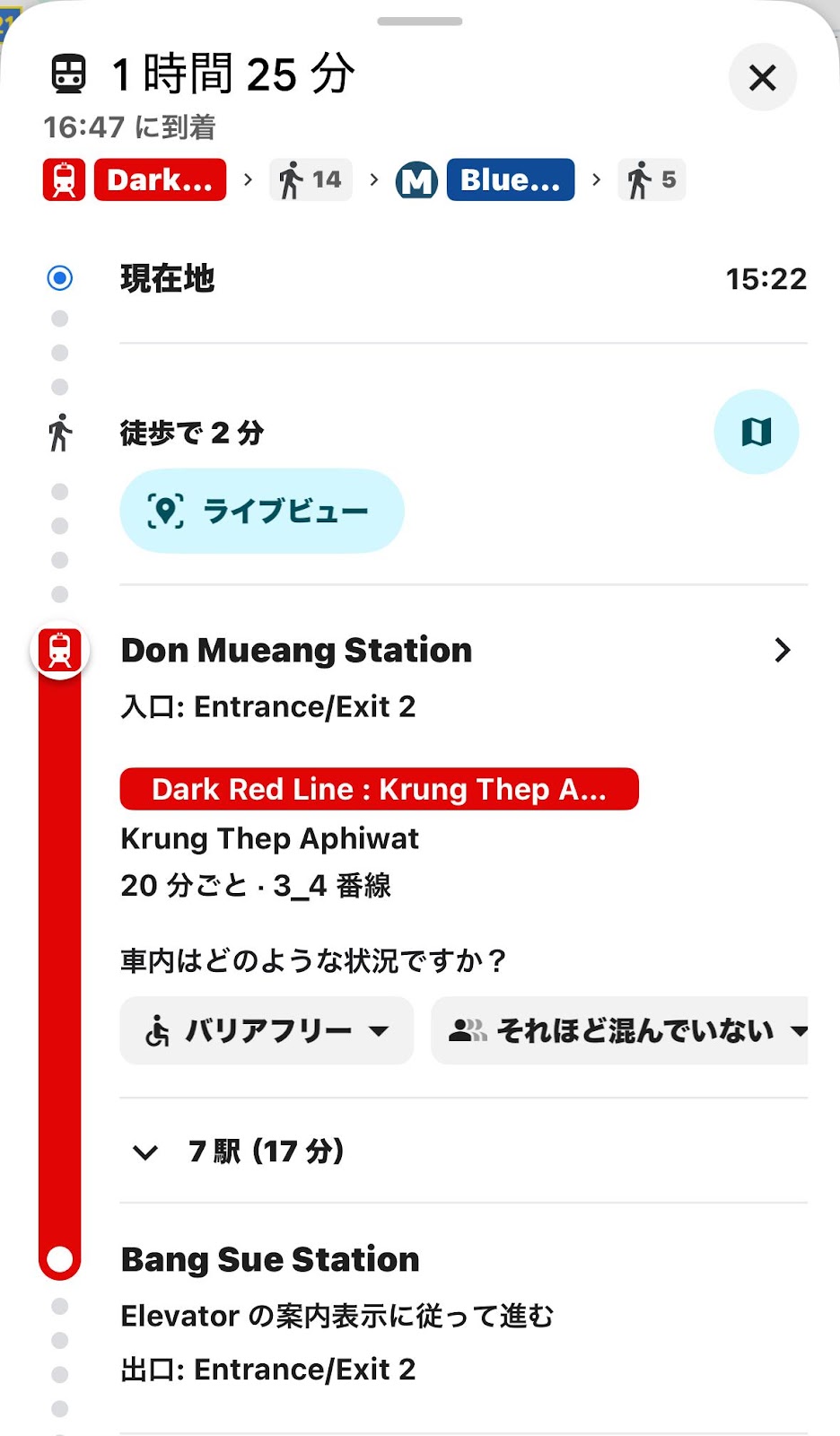Open Don Mueang Station details
Viewport: 840px width, 1436px height.
[x=782, y=650]
